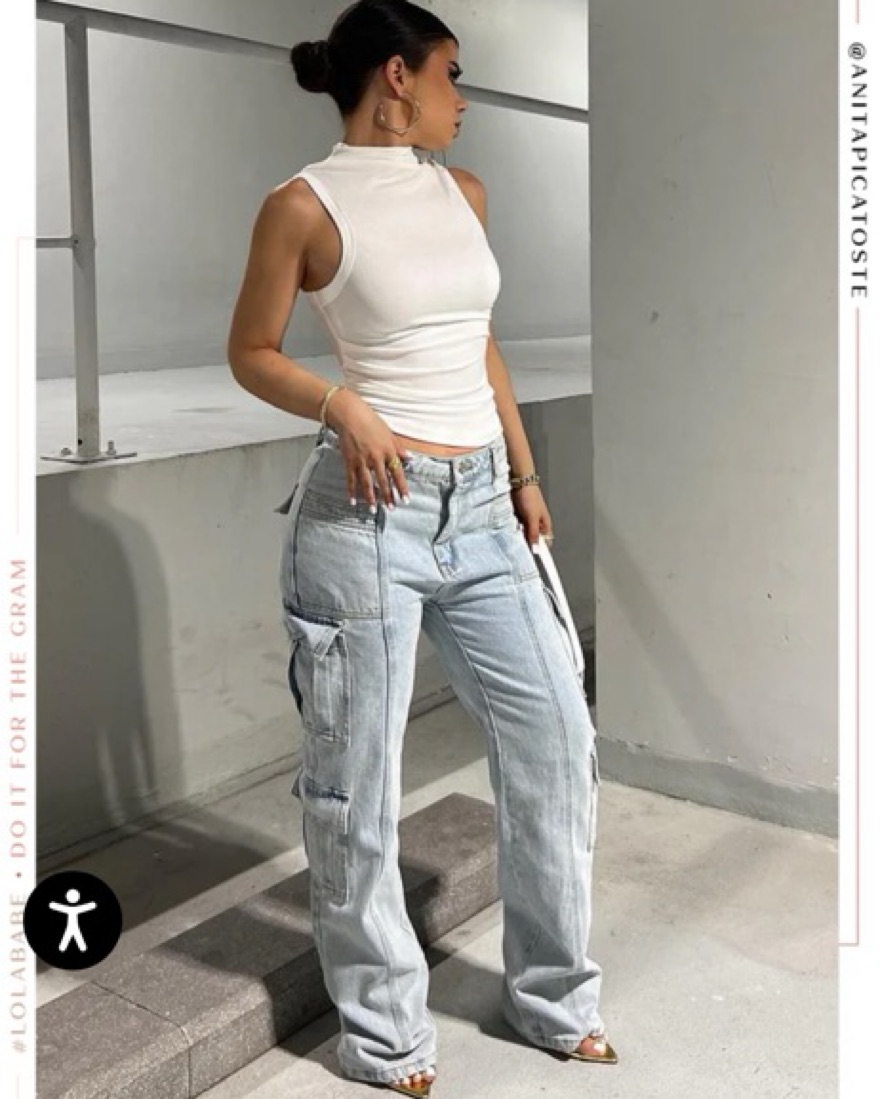The image size is (880, 1099).
Task: Open the accessibility options widget
Action: (x=73, y=919)
